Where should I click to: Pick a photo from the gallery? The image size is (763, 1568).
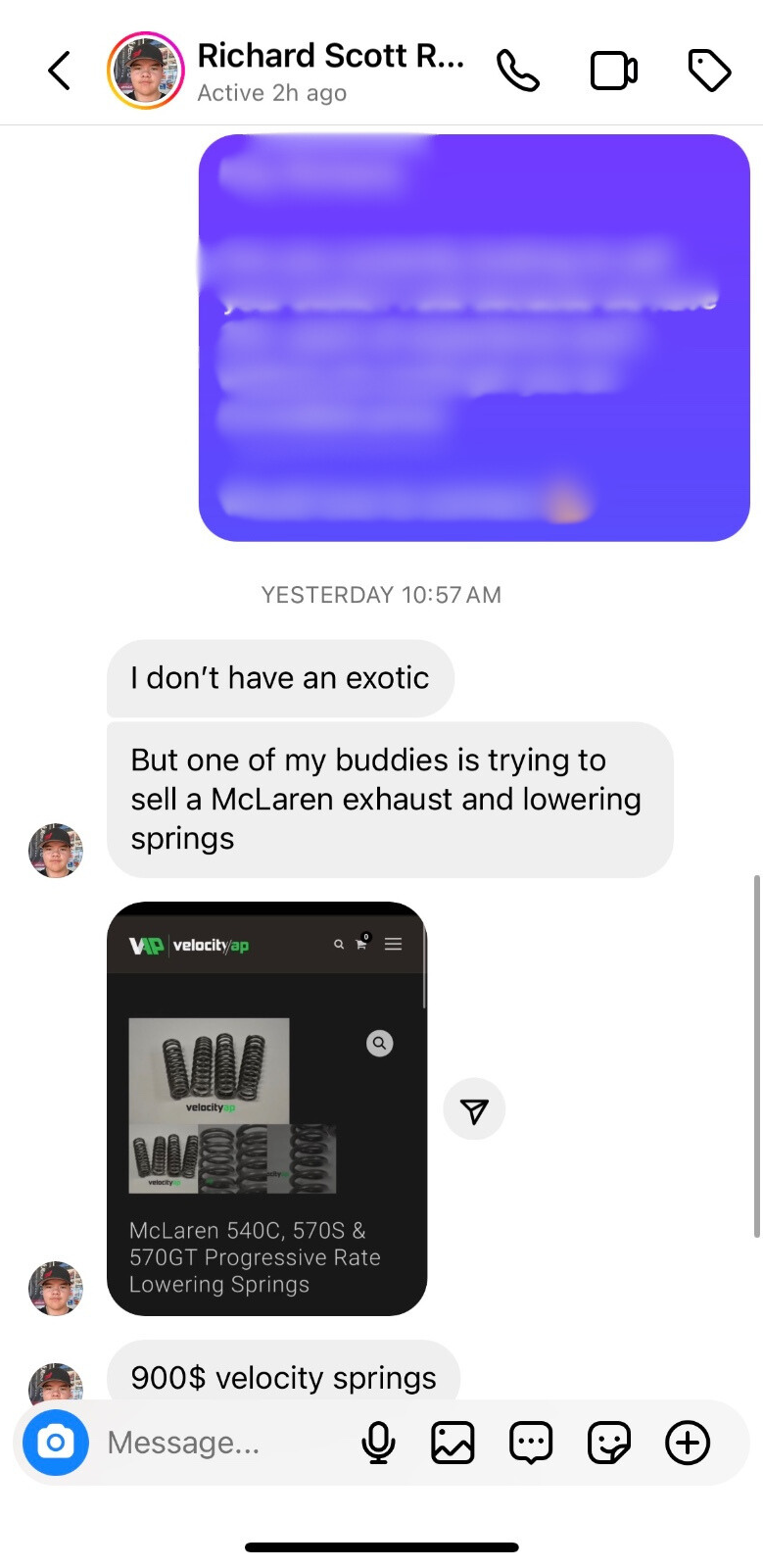tap(453, 1443)
